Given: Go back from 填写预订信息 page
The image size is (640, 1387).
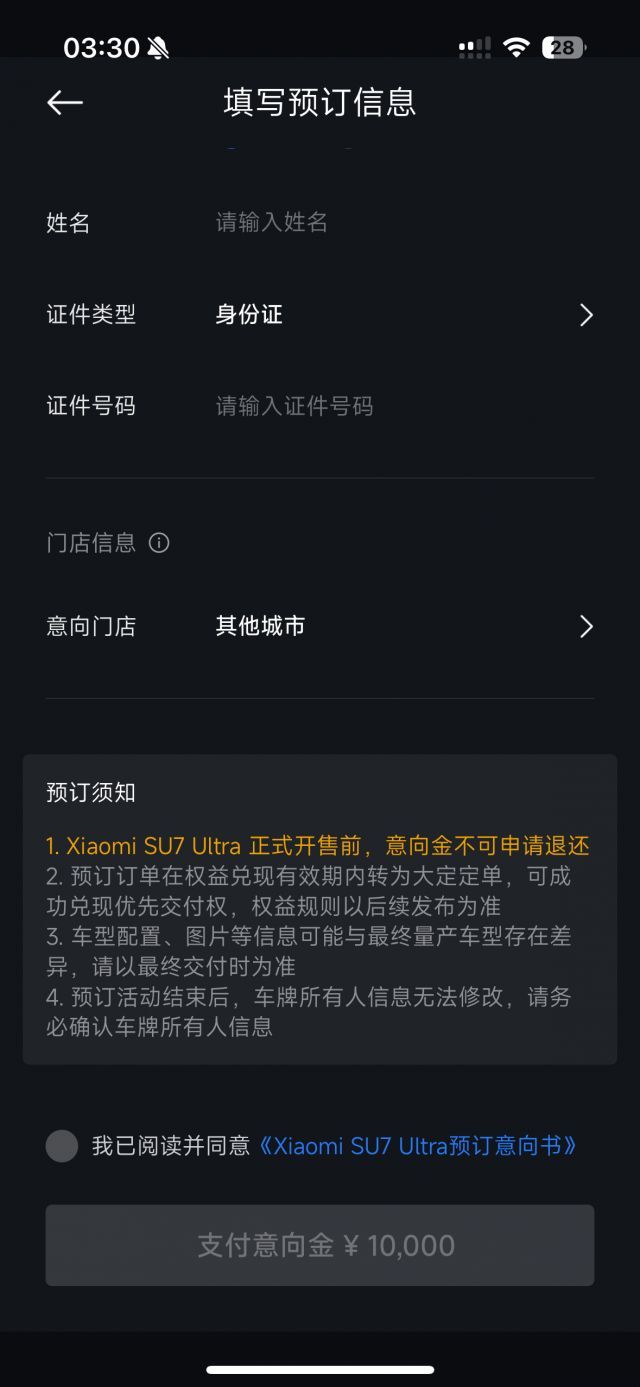Looking at the screenshot, I should tap(65, 102).
